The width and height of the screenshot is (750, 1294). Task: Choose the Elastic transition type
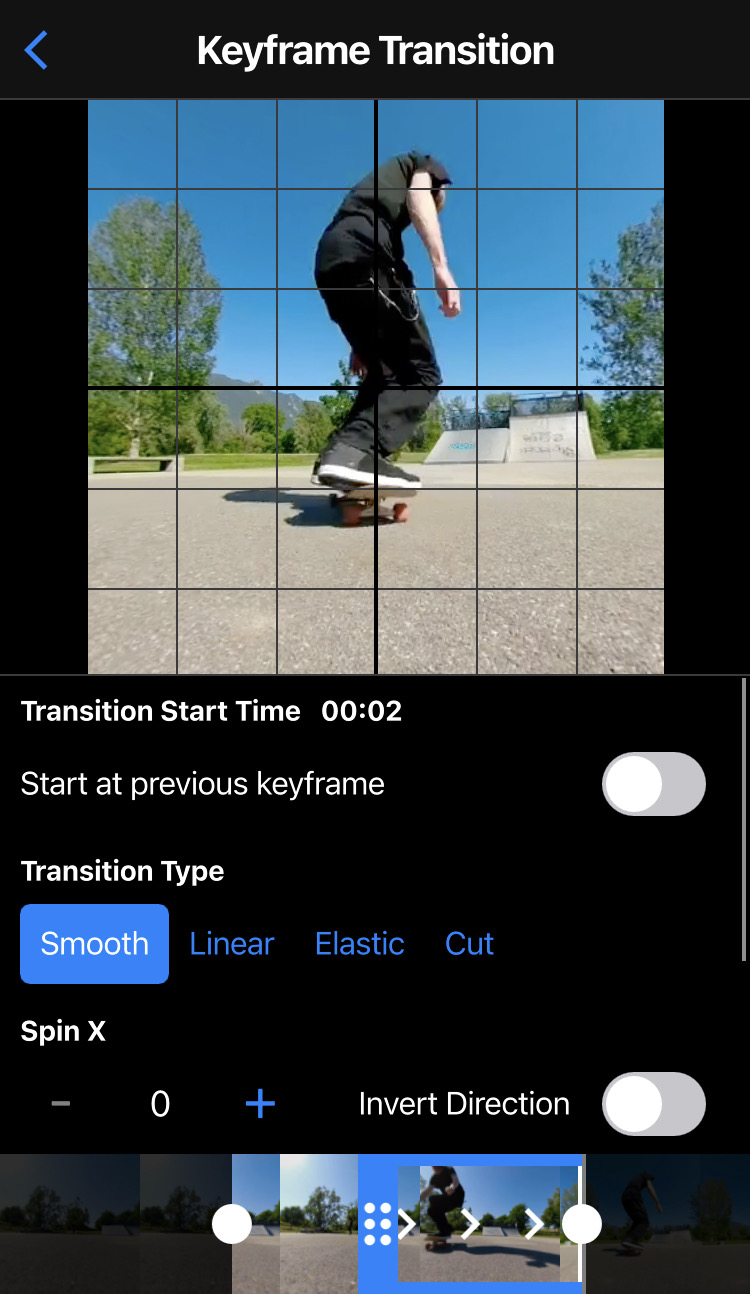tap(360, 944)
